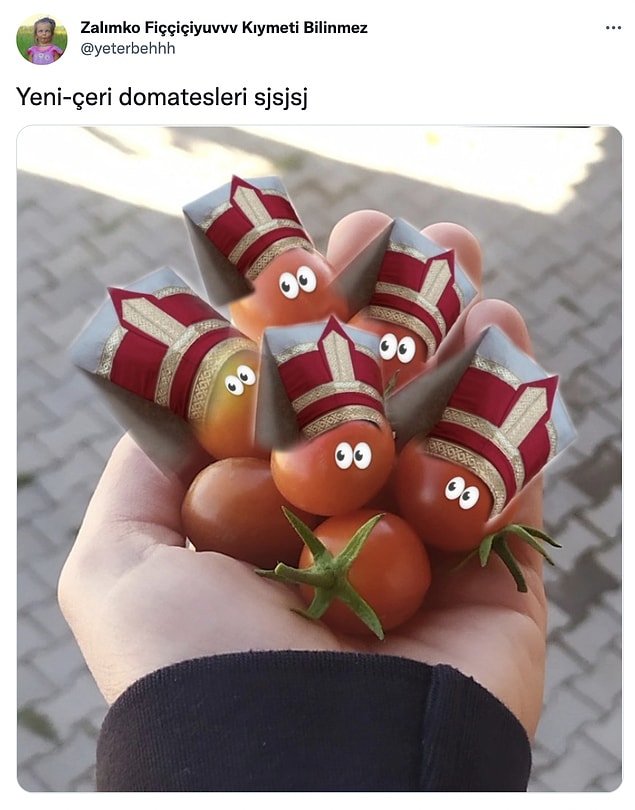The width and height of the screenshot is (635, 810).
Task: Open the tomato photo in full view
Action: pyautogui.click(x=319, y=458)
